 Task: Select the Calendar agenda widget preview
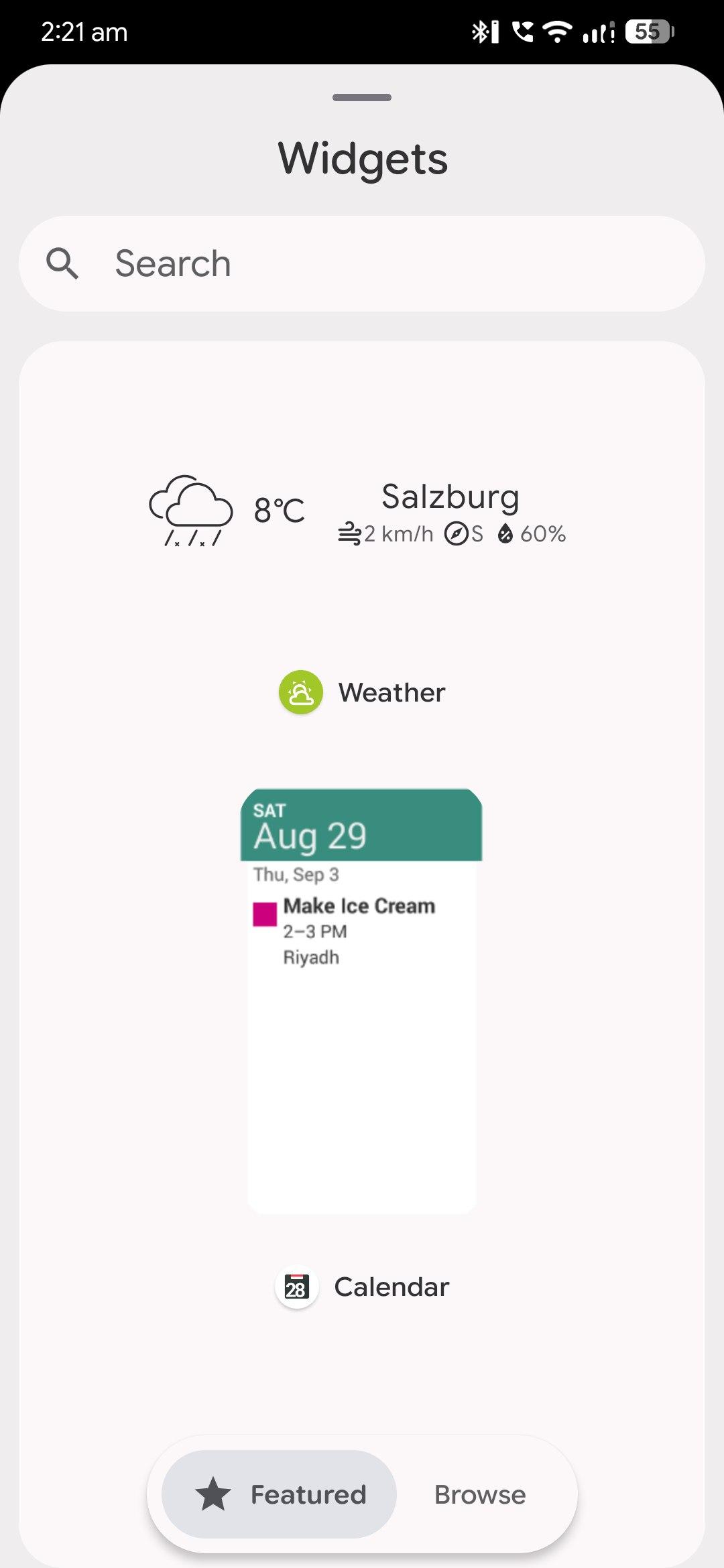click(x=362, y=1000)
